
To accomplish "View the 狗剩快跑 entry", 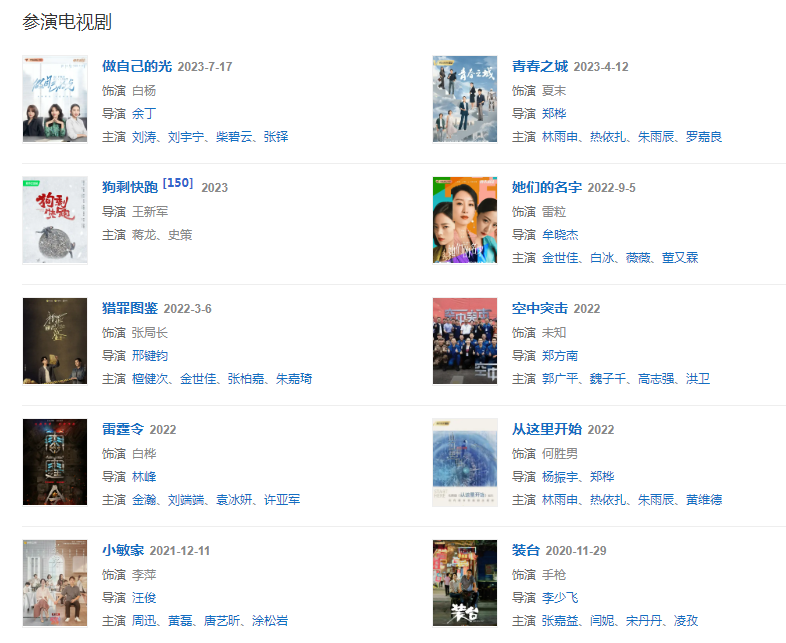I will 130,187.
